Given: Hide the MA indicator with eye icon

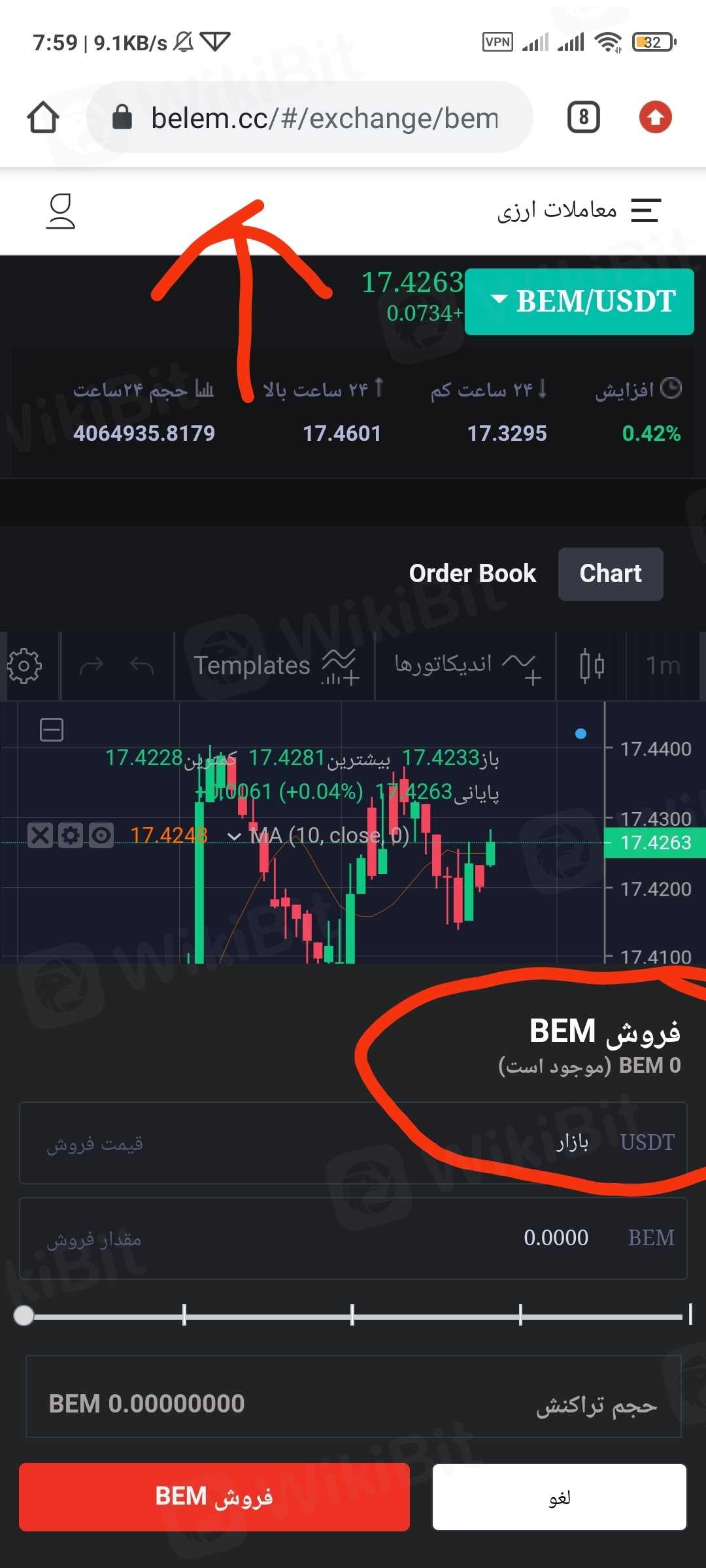Looking at the screenshot, I should point(101,835).
